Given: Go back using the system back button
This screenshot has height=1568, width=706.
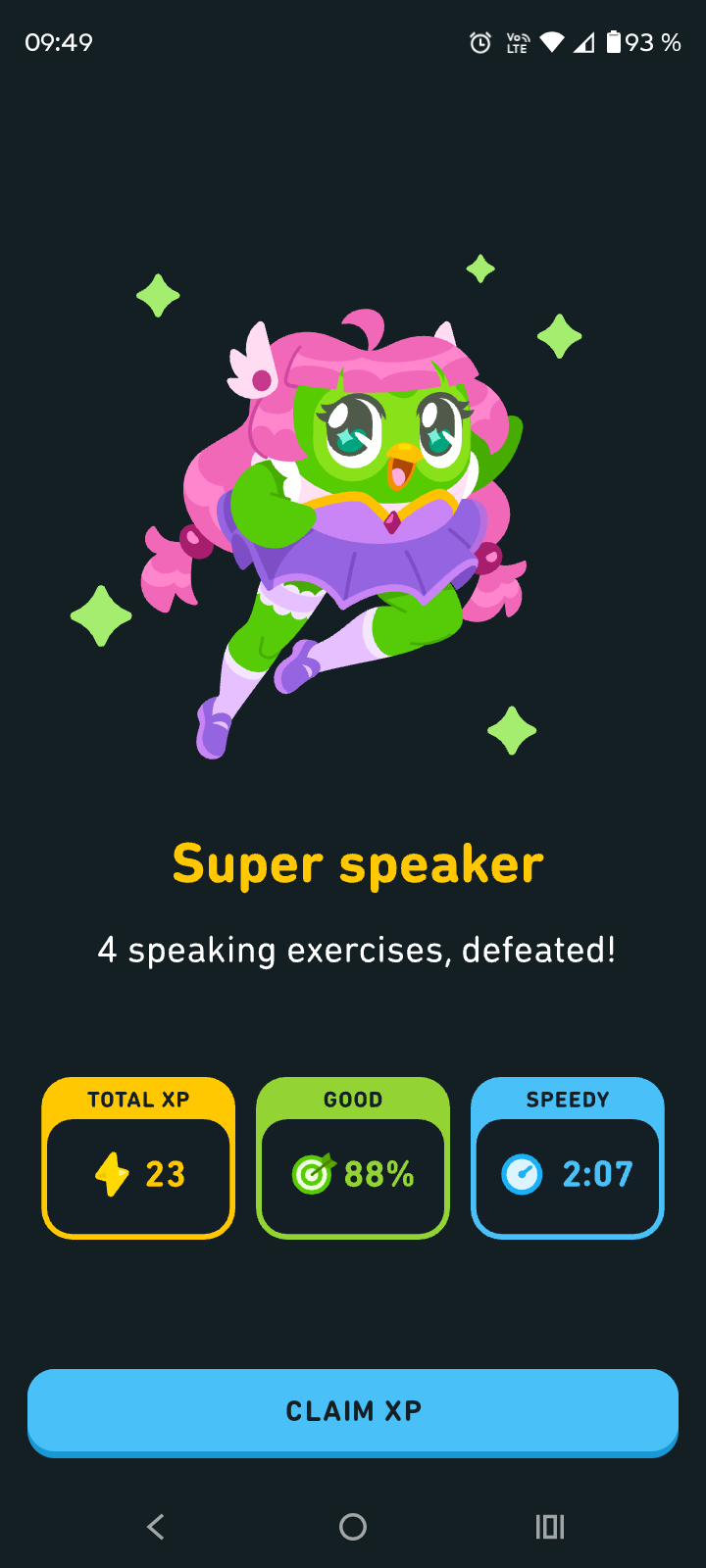Looking at the screenshot, I should pos(155,1526).
